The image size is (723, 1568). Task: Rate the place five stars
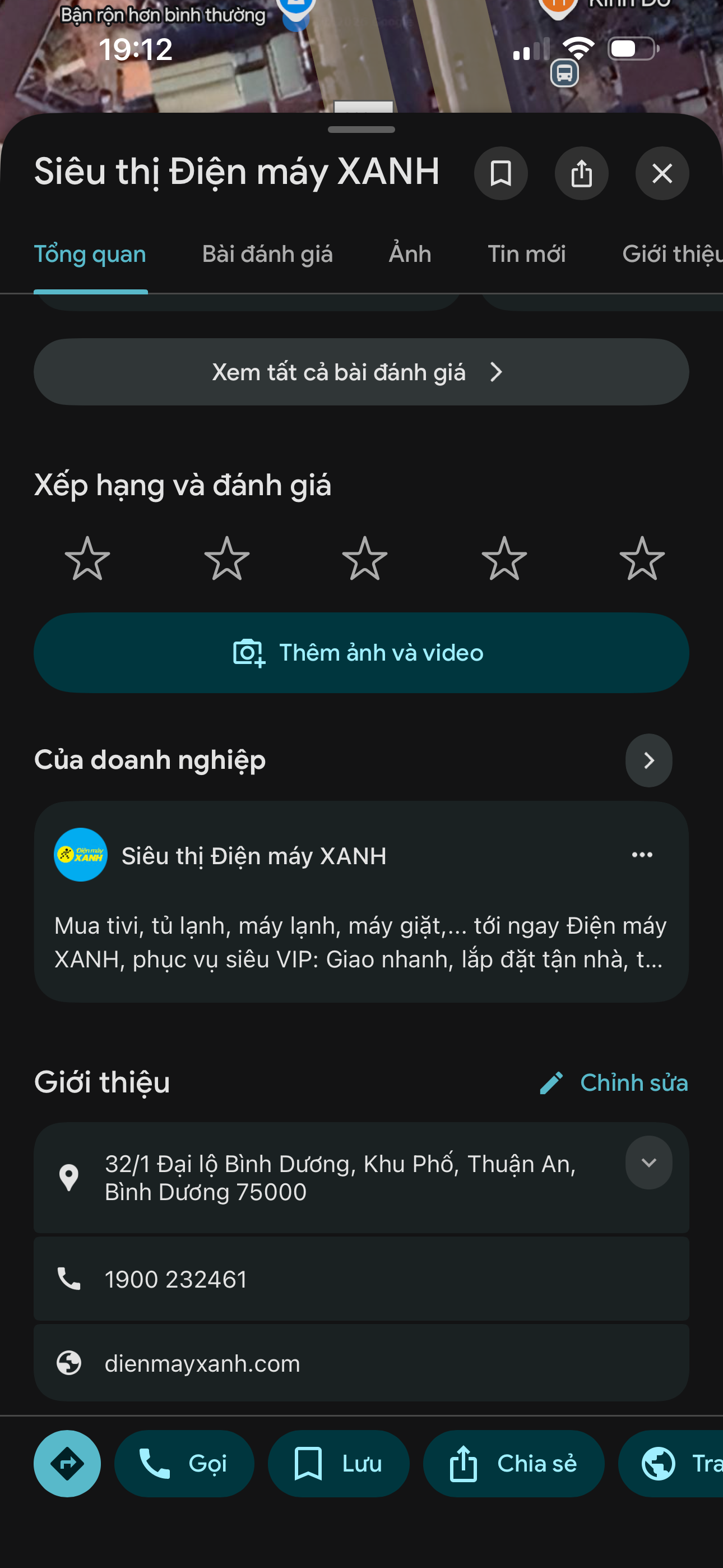(x=641, y=558)
